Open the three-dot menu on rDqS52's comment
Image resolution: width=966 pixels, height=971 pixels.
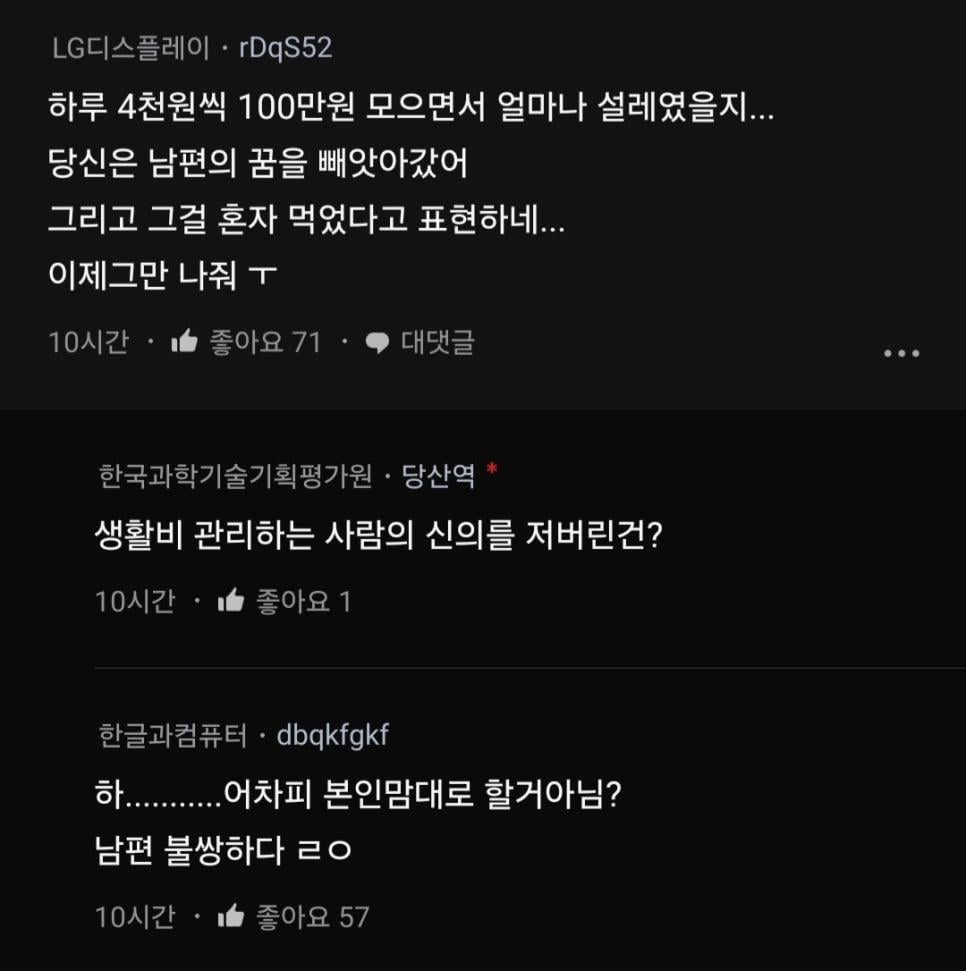pyautogui.click(x=902, y=353)
